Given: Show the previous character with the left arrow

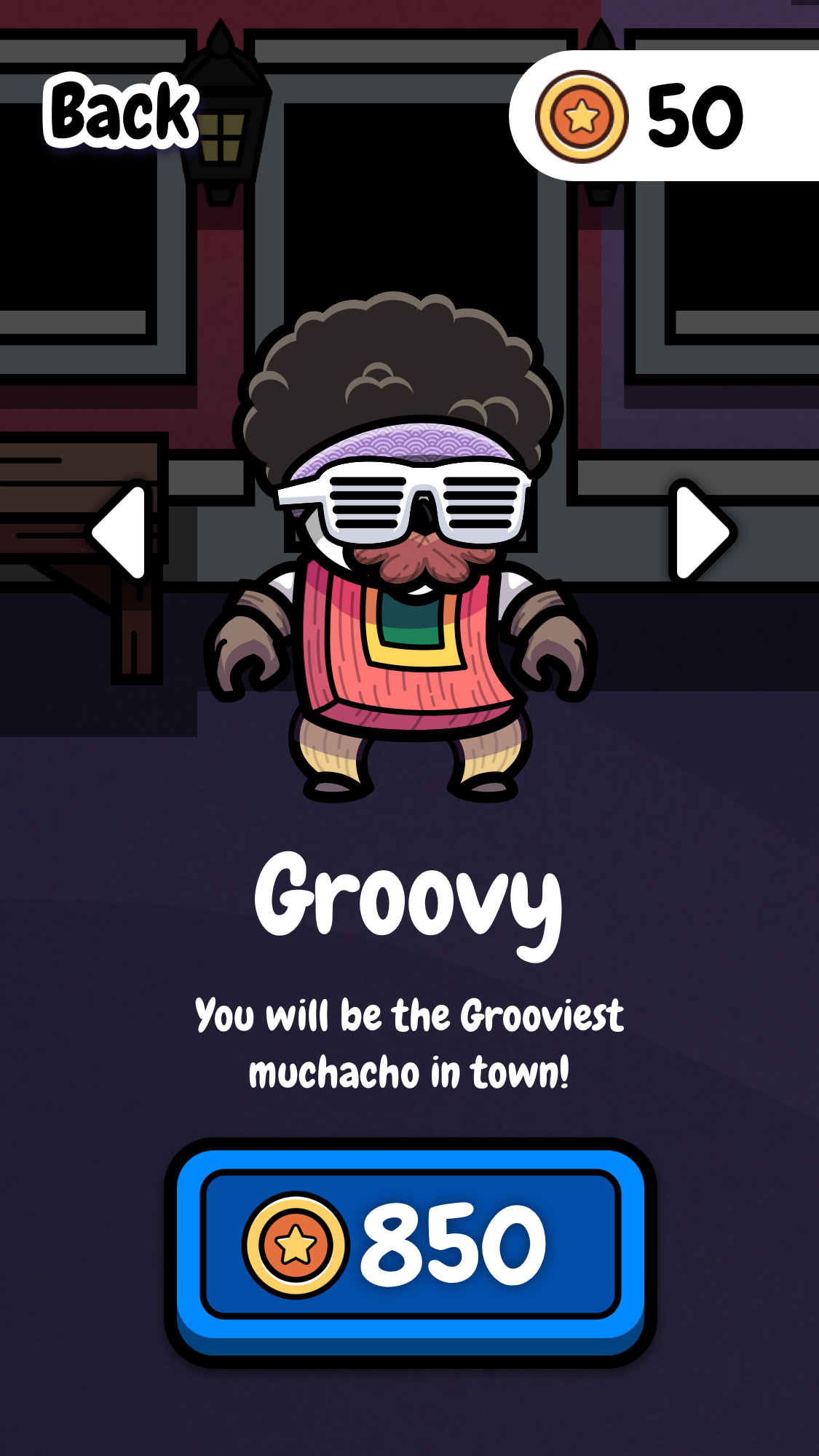Looking at the screenshot, I should [122, 532].
